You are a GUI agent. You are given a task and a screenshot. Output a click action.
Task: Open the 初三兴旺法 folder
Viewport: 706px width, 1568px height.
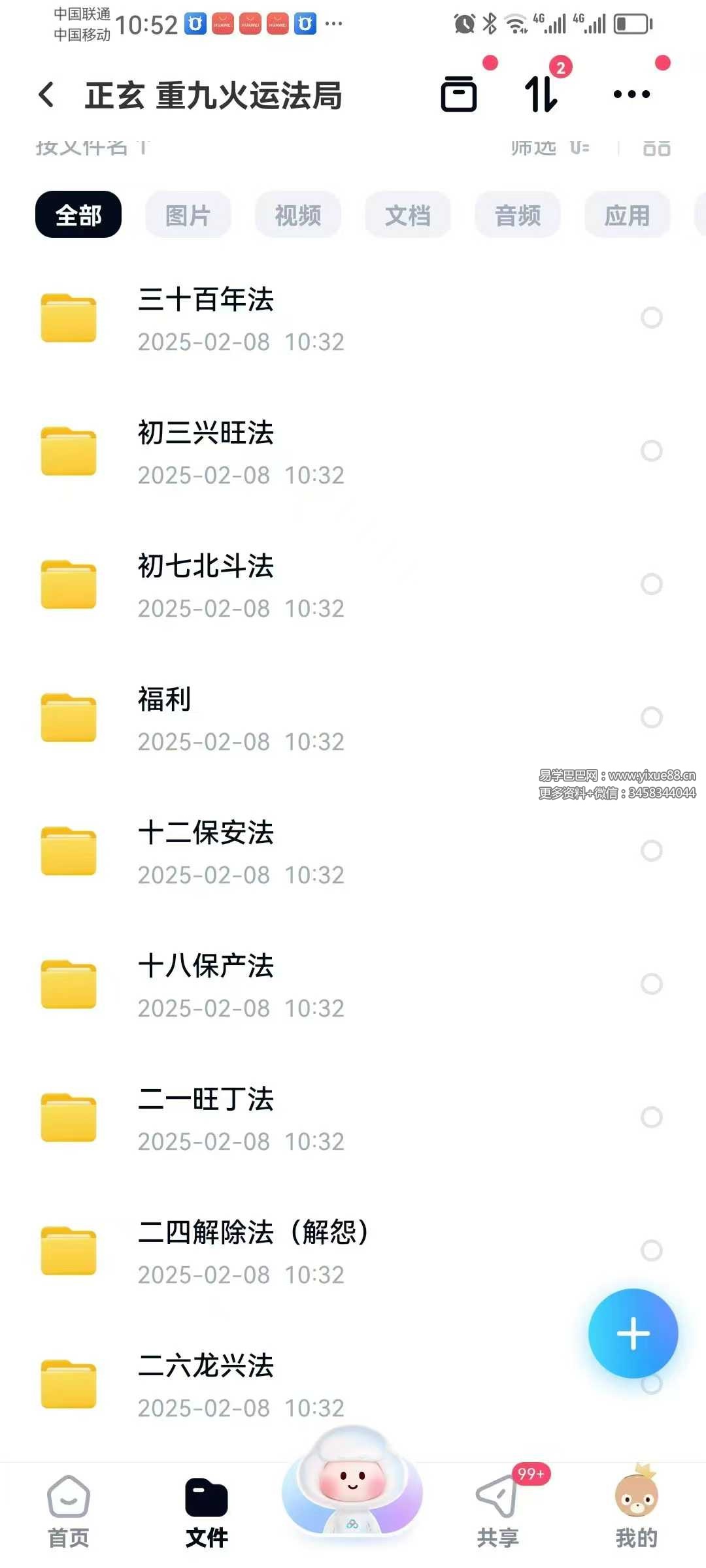tap(205, 451)
